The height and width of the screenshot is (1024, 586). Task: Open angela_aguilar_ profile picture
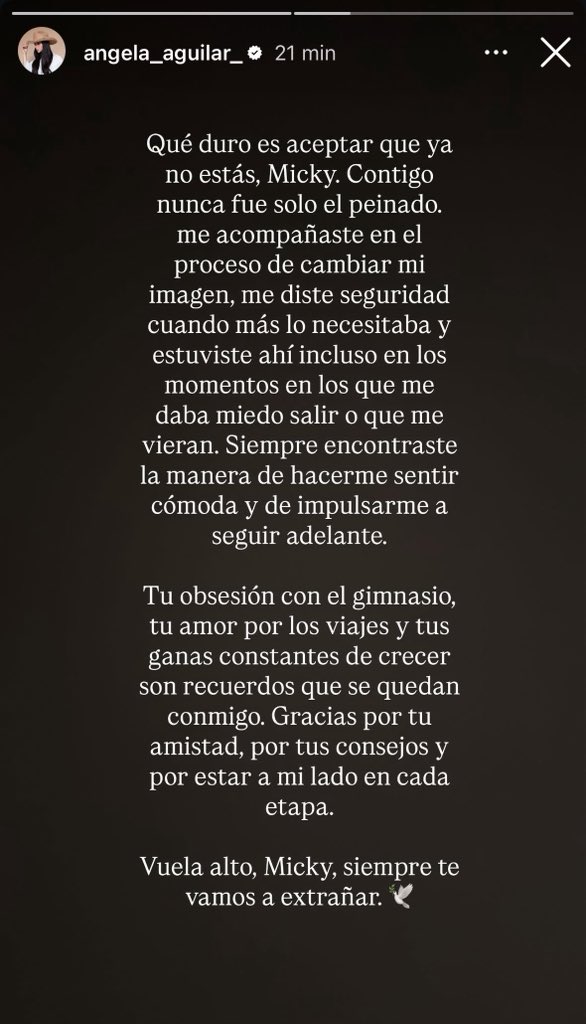[42, 51]
